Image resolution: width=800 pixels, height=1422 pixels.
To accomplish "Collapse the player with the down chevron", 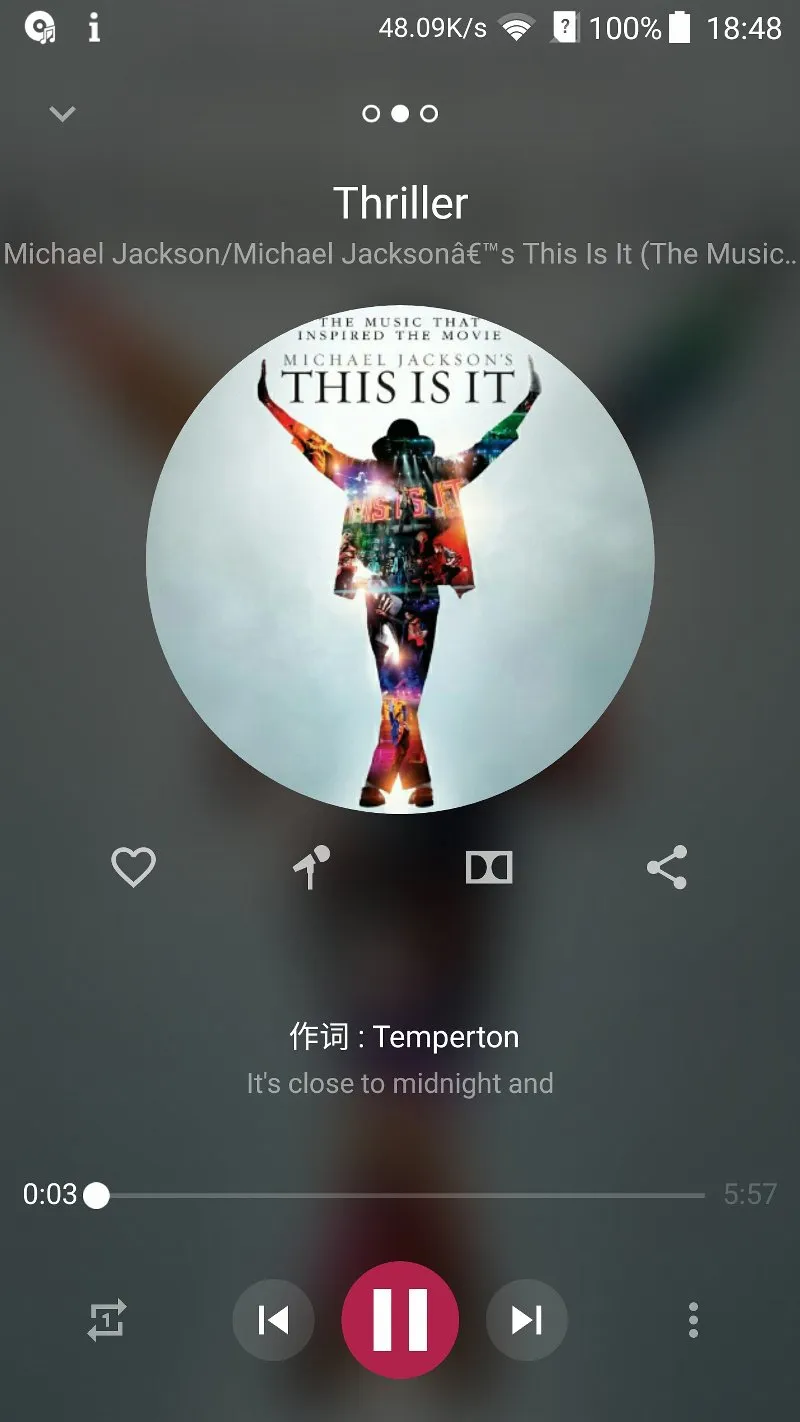I will tap(62, 114).
